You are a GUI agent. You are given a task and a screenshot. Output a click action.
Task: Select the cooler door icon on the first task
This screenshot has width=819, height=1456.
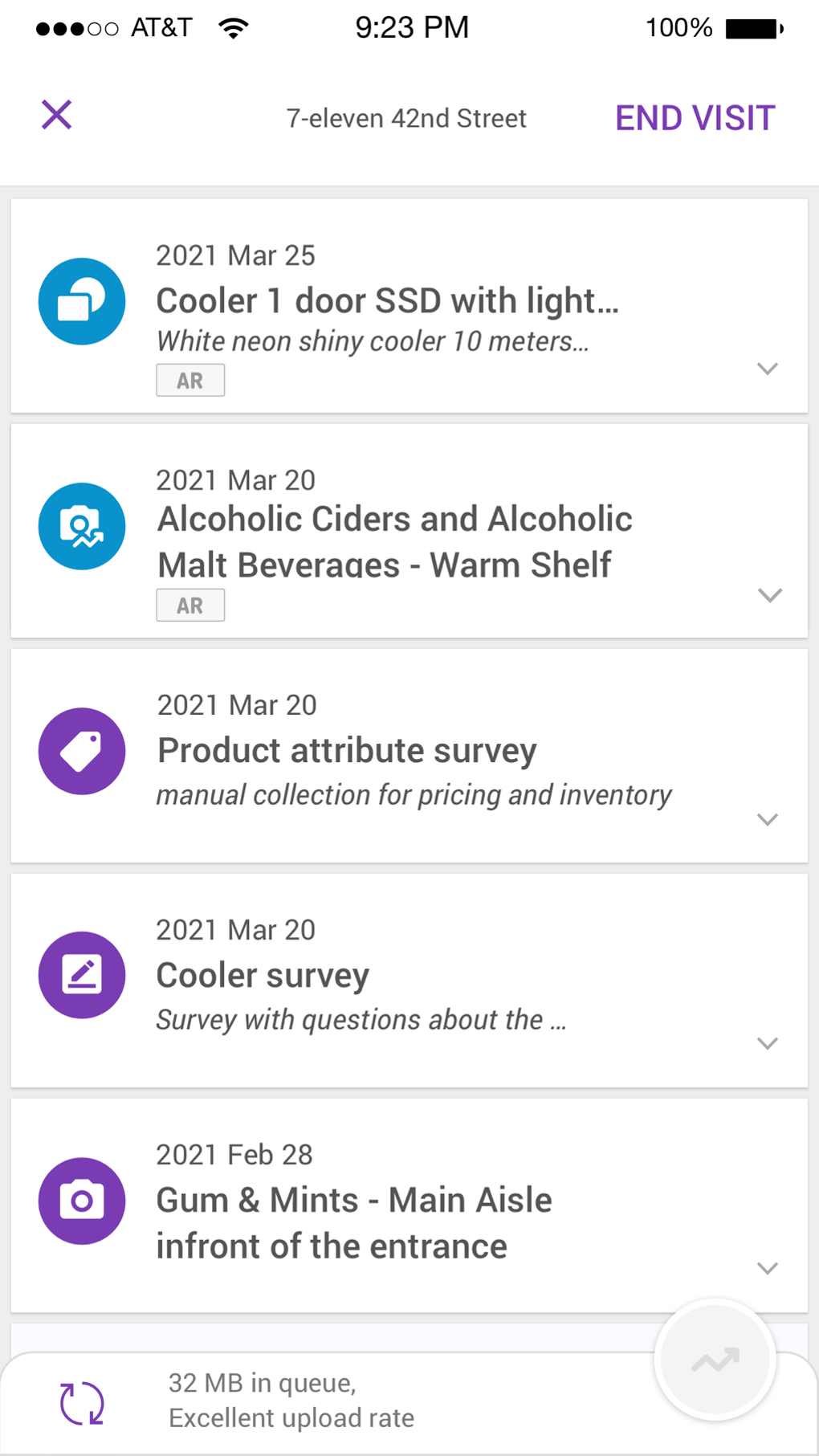tap(81, 300)
